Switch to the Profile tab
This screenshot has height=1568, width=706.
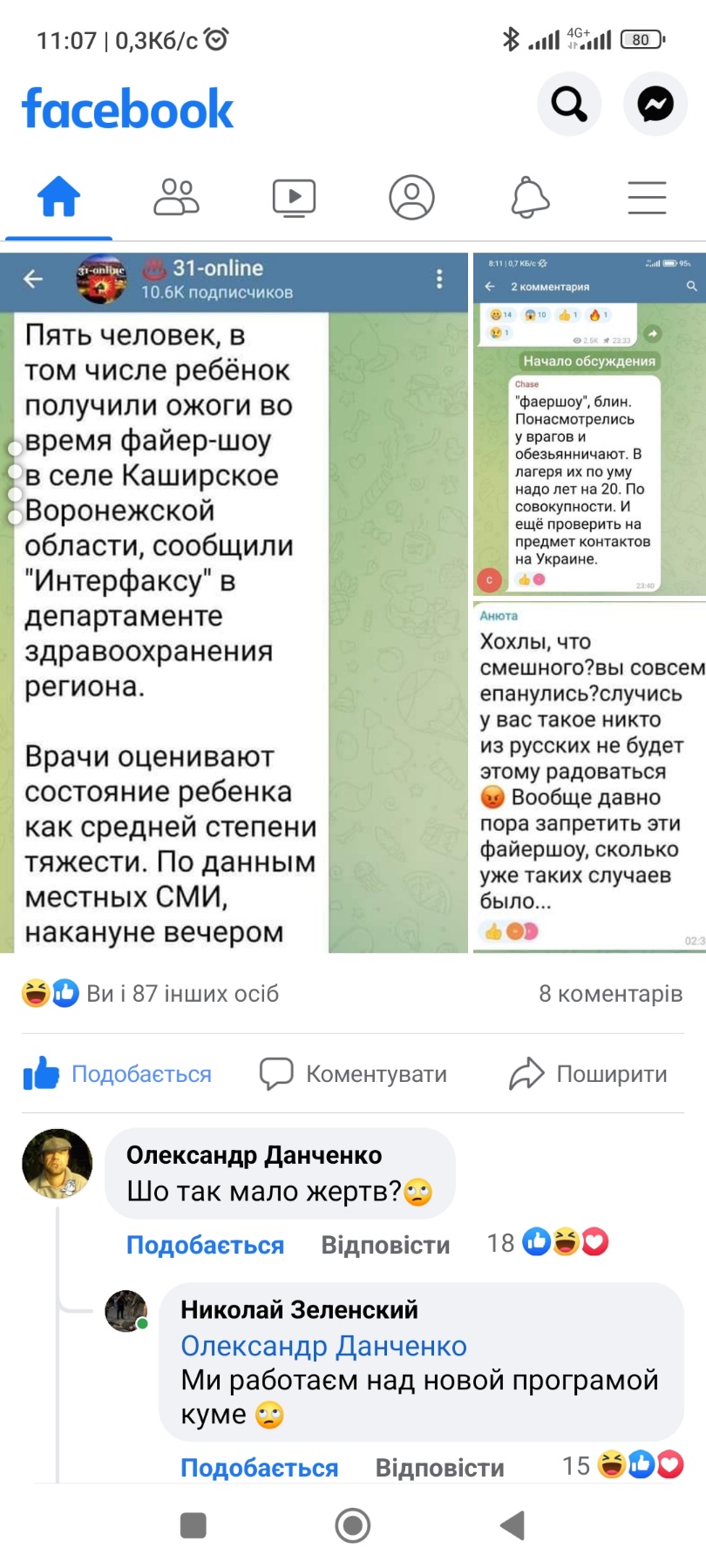[x=411, y=197]
